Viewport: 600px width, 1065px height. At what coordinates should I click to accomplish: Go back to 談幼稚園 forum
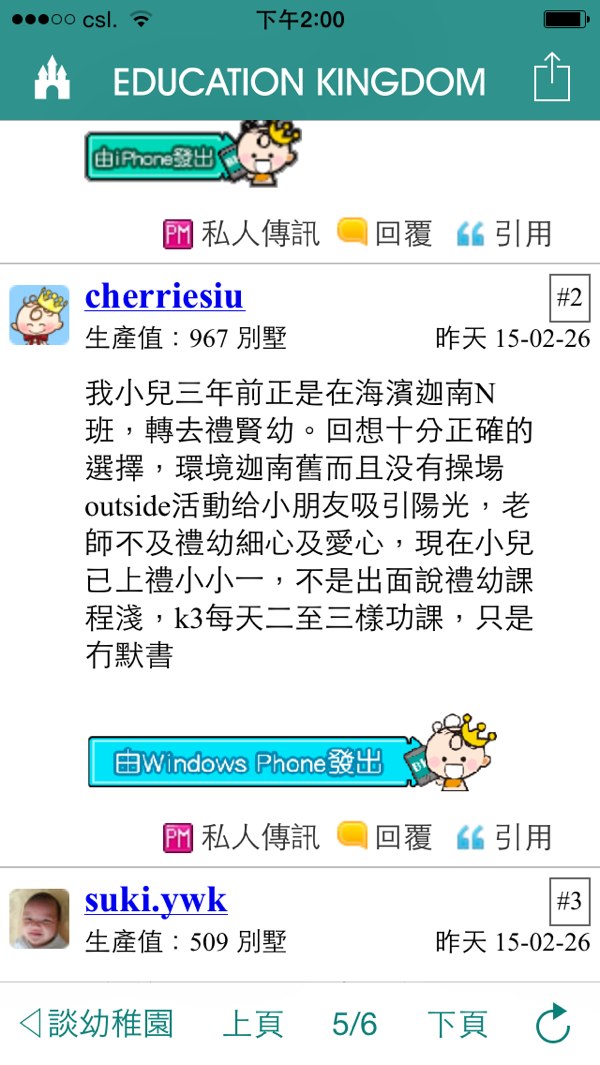coord(97,1023)
